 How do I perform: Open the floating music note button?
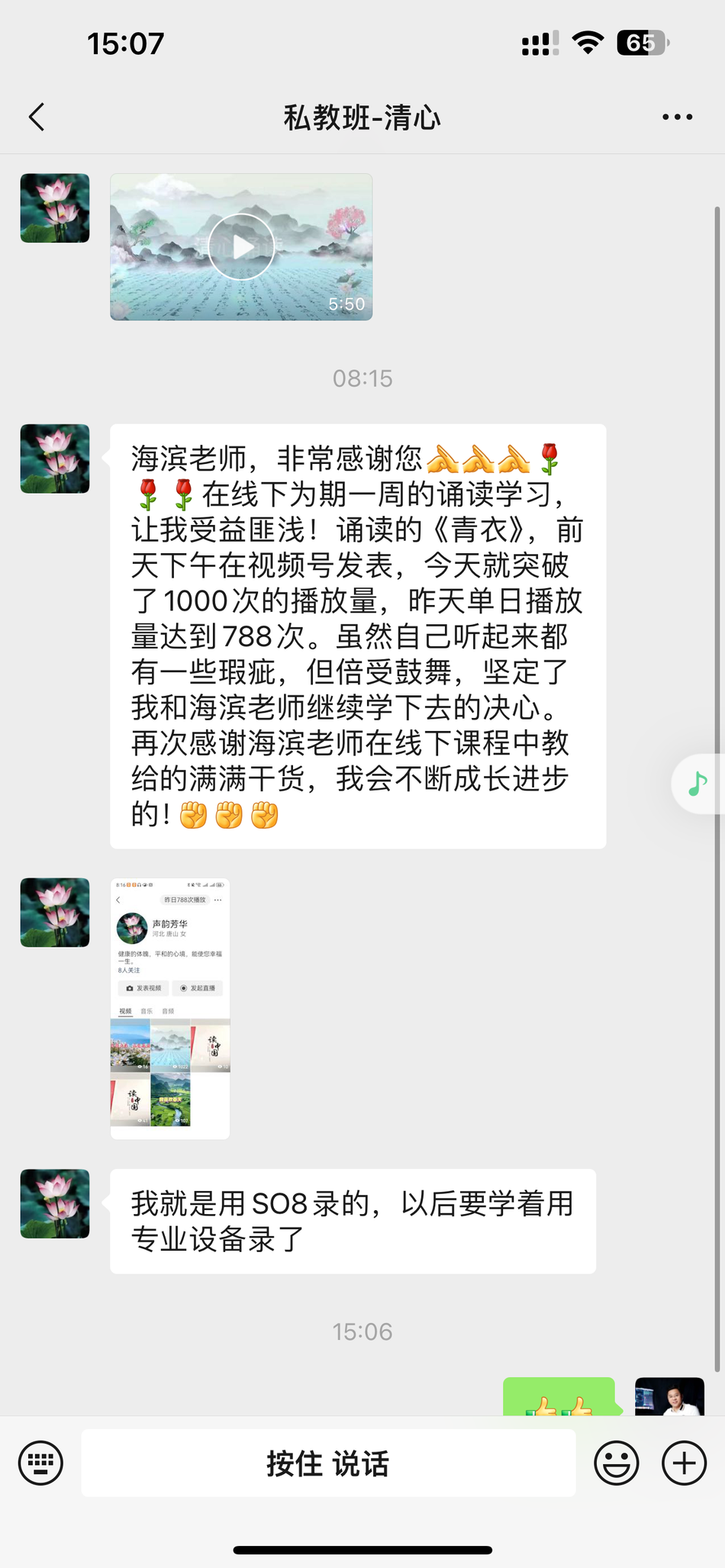coord(698,784)
